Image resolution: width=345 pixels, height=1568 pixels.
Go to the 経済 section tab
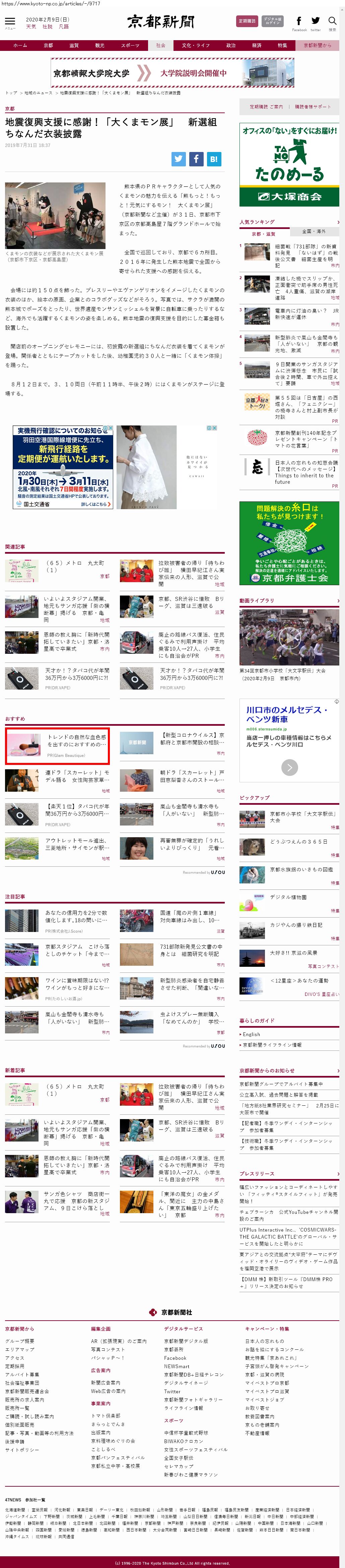(x=257, y=45)
